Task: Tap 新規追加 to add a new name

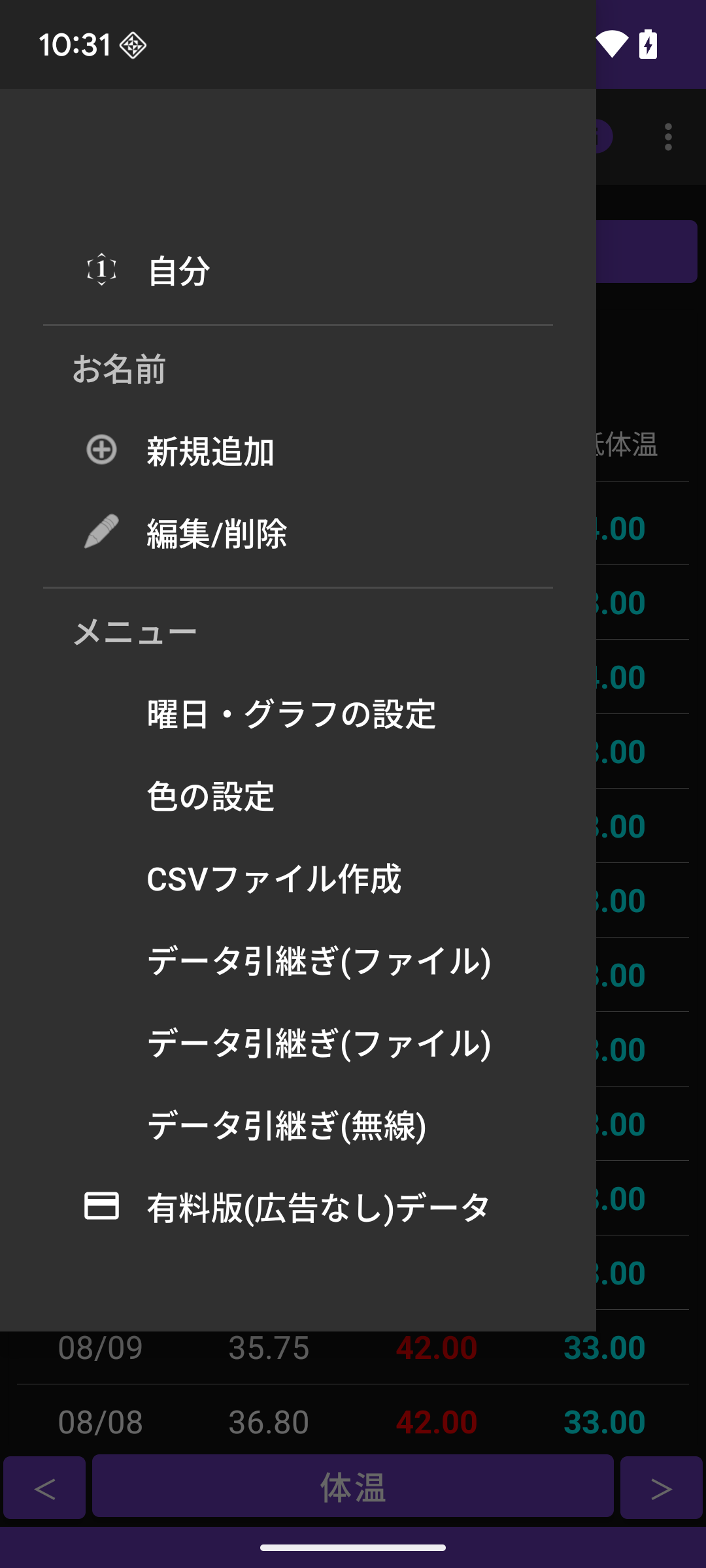Action: (209, 451)
